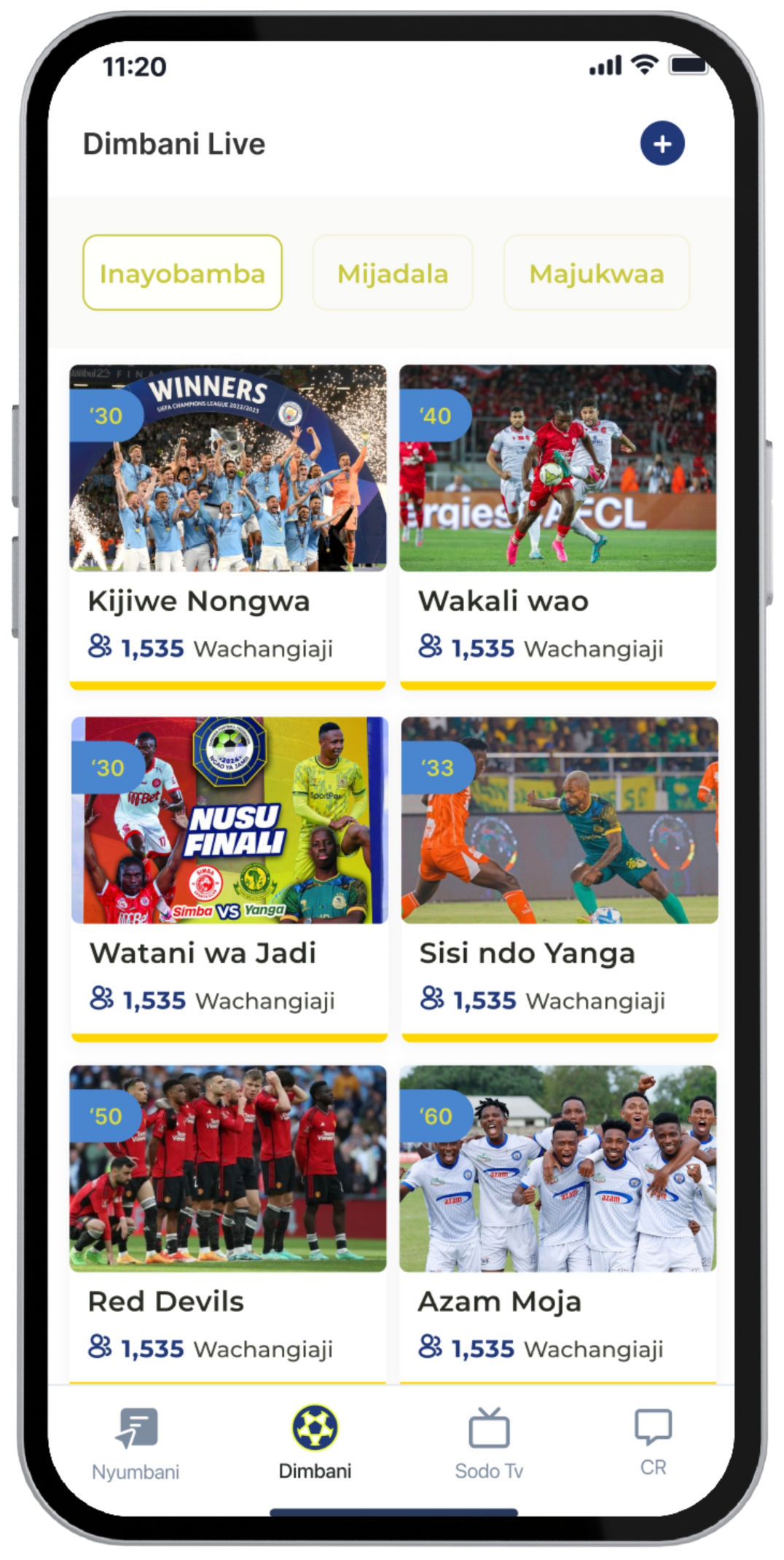Tap the plus button beside Dimbani Live
This screenshot has height=1560, width=784.
pyautogui.click(x=662, y=144)
